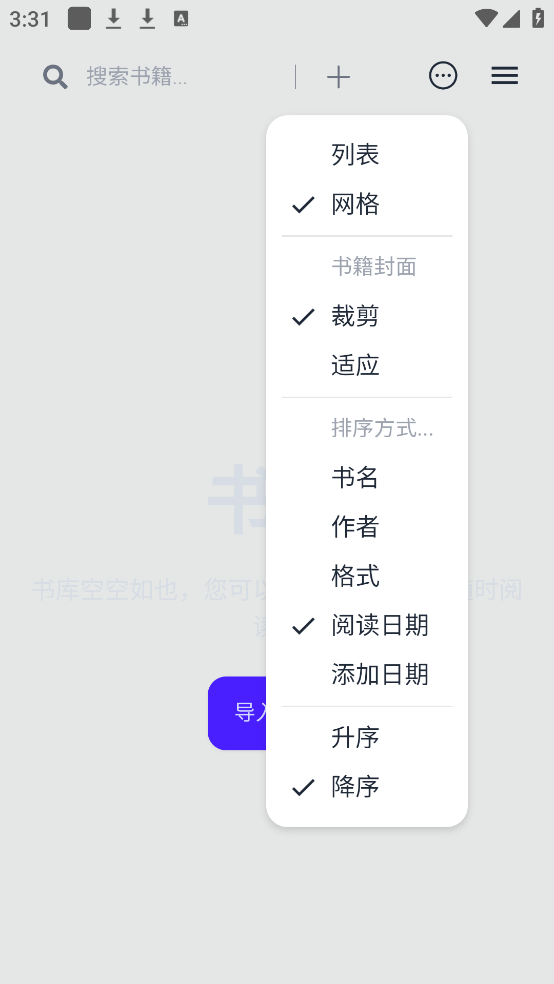Viewport: 554px width, 984px height.
Task: Sort books by 作者
Action: pos(366,527)
